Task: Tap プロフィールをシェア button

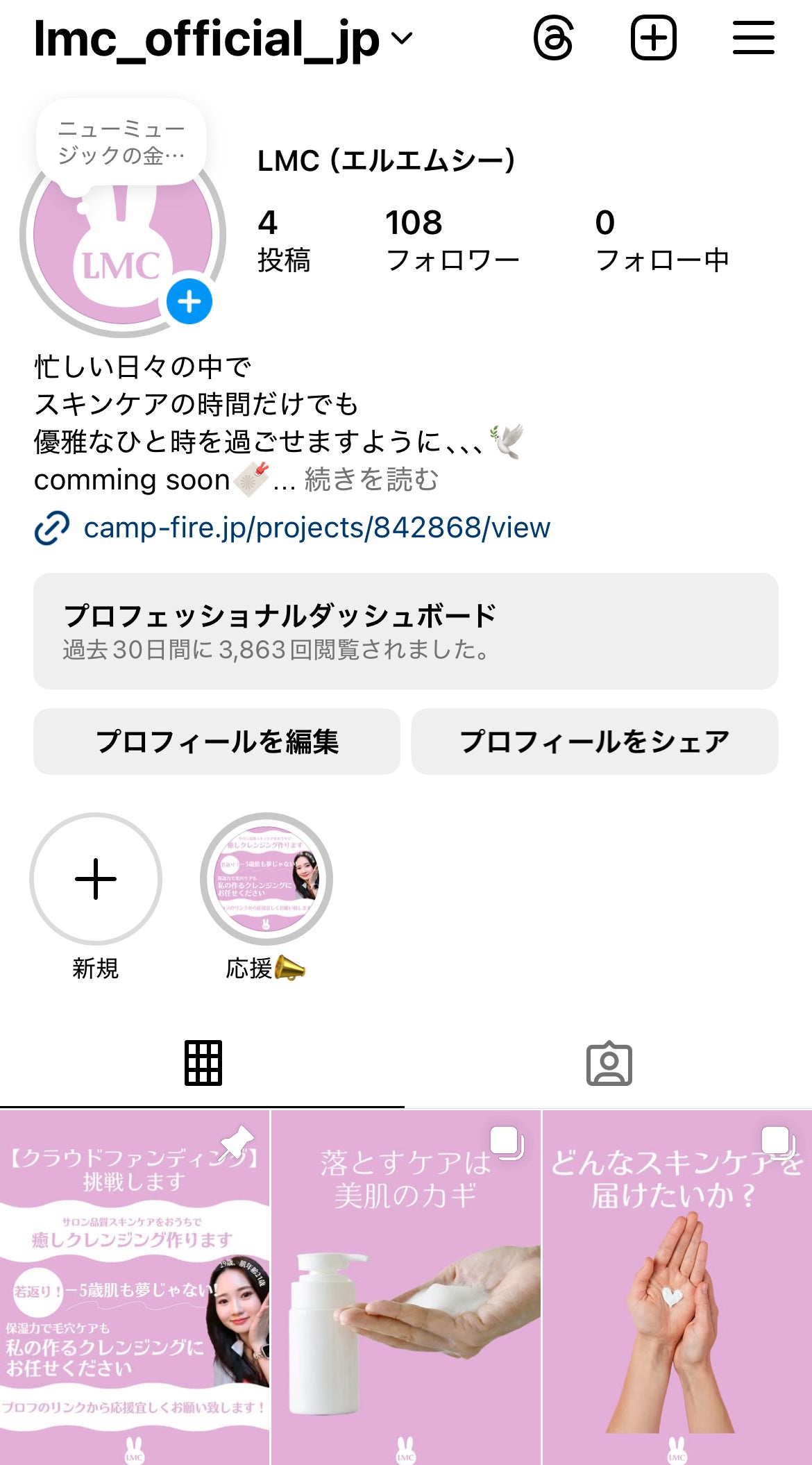Action: (x=594, y=742)
